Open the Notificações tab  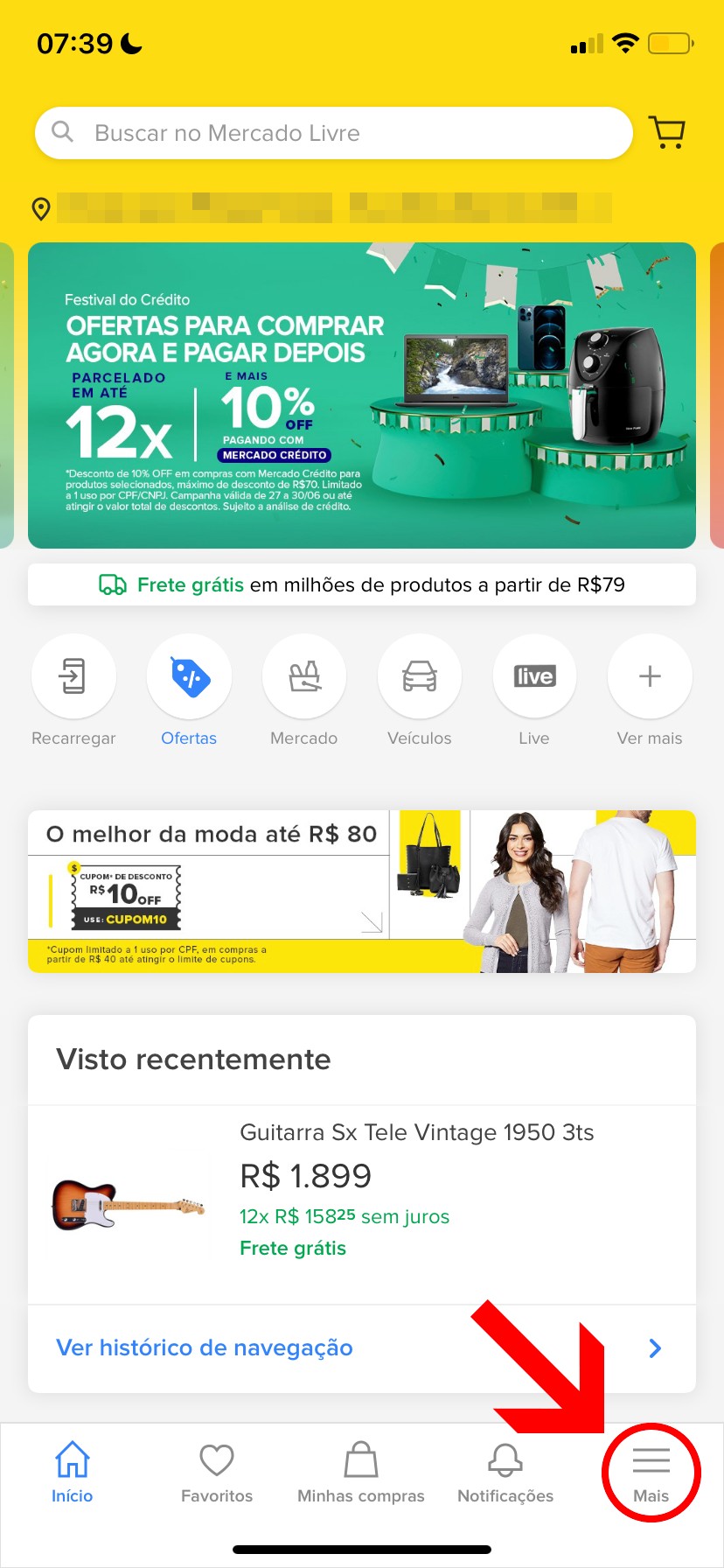[505, 1473]
